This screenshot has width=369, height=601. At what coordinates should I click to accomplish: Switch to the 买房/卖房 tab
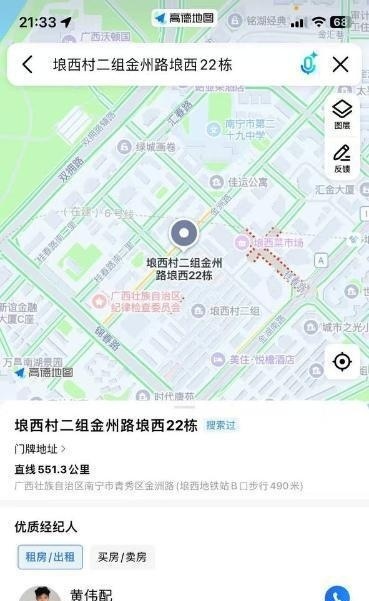tap(122, 557)
